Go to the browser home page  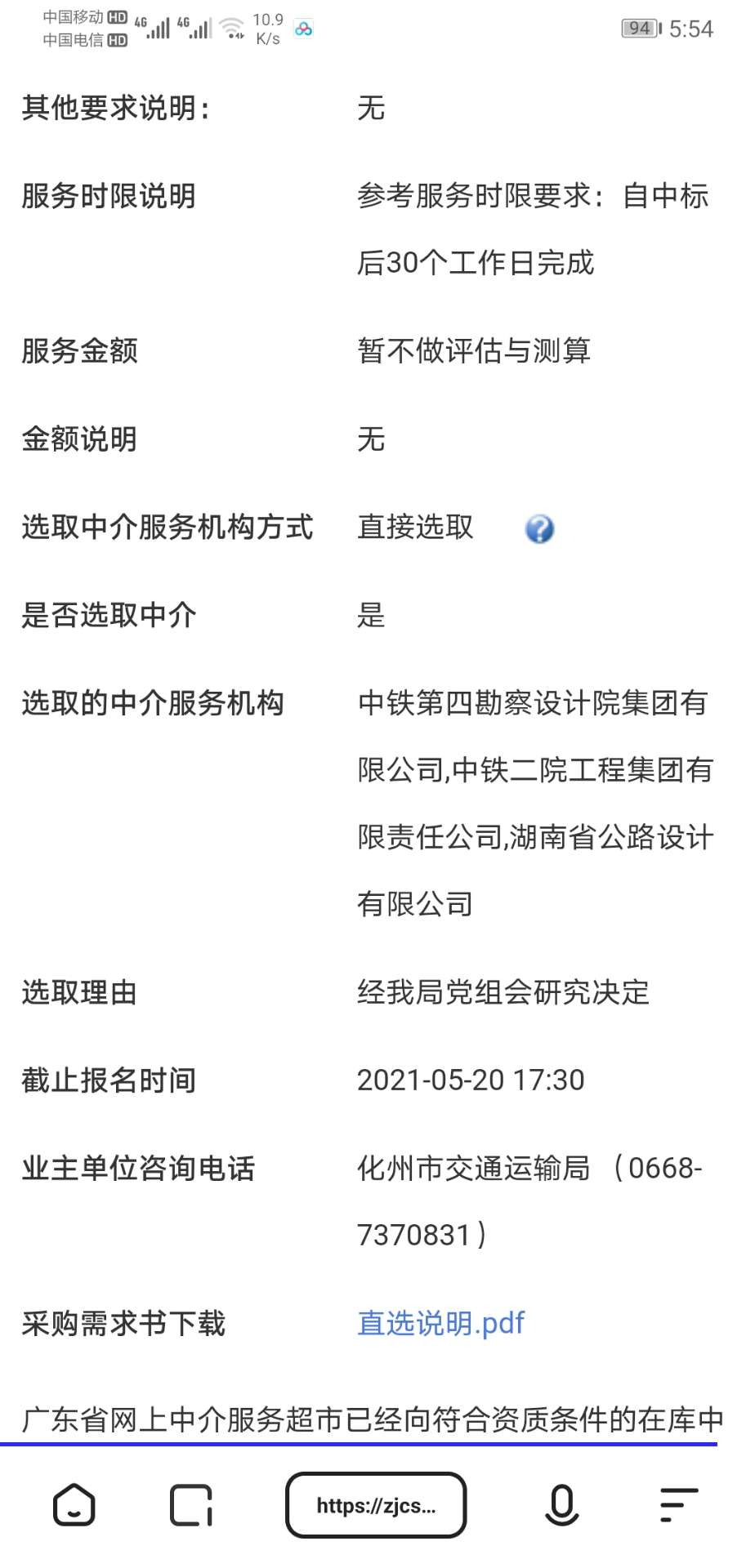(x=74, y=1504)
